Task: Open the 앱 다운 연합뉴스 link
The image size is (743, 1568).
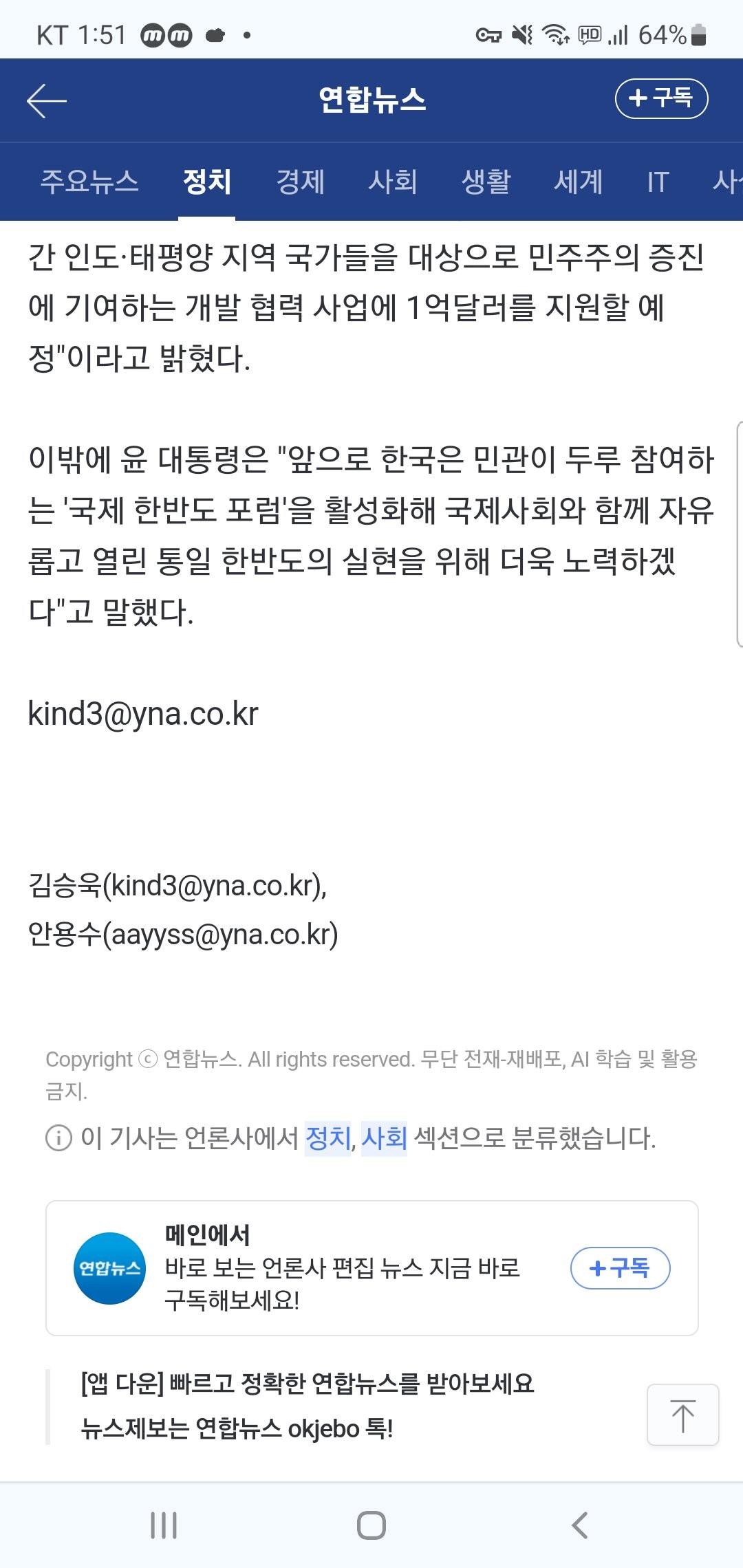Action: coord(308,1383)
